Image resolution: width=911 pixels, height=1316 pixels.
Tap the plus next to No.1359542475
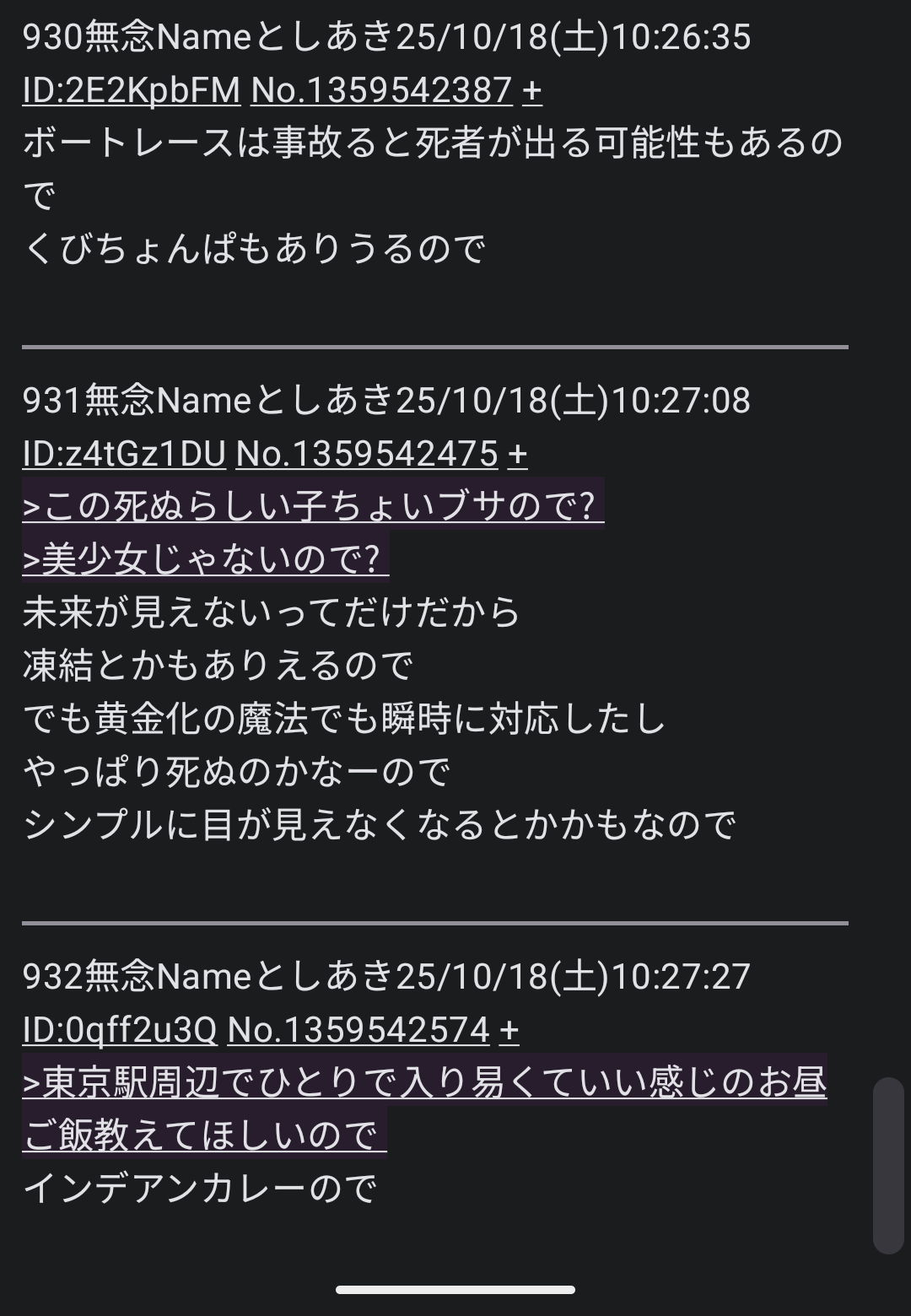point(517,454)
